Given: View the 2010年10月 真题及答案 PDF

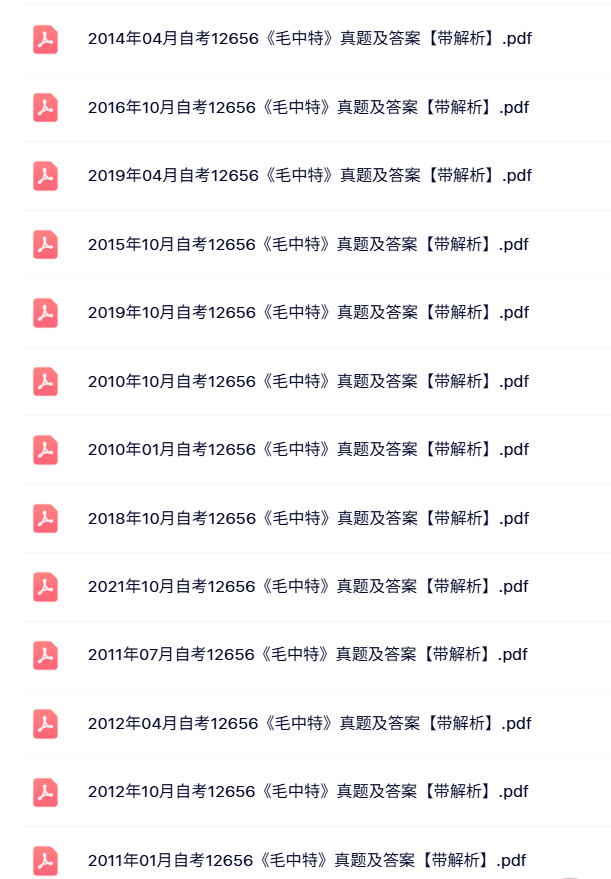Looking at the screenshot, I should [x=308, y=381].
